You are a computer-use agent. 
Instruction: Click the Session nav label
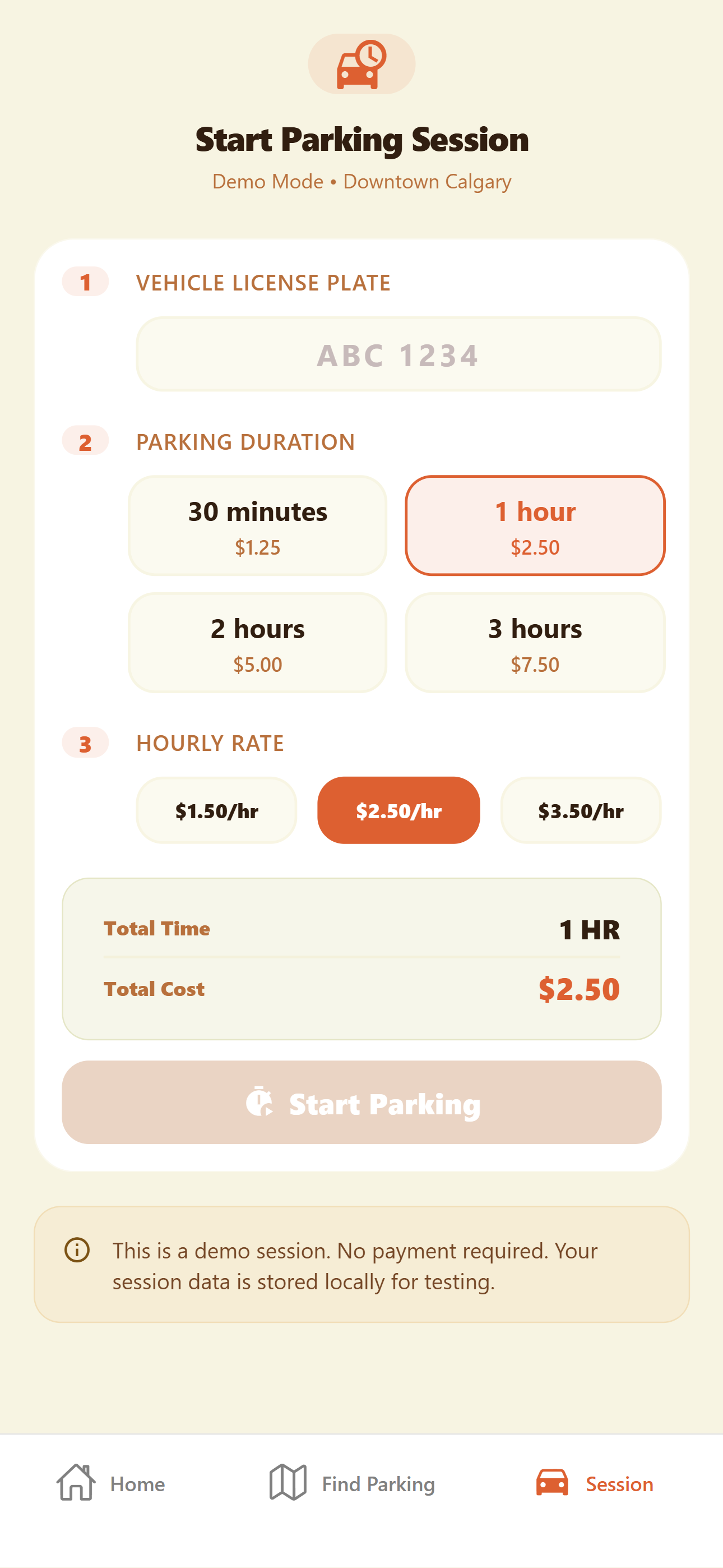coord(618,1483)
